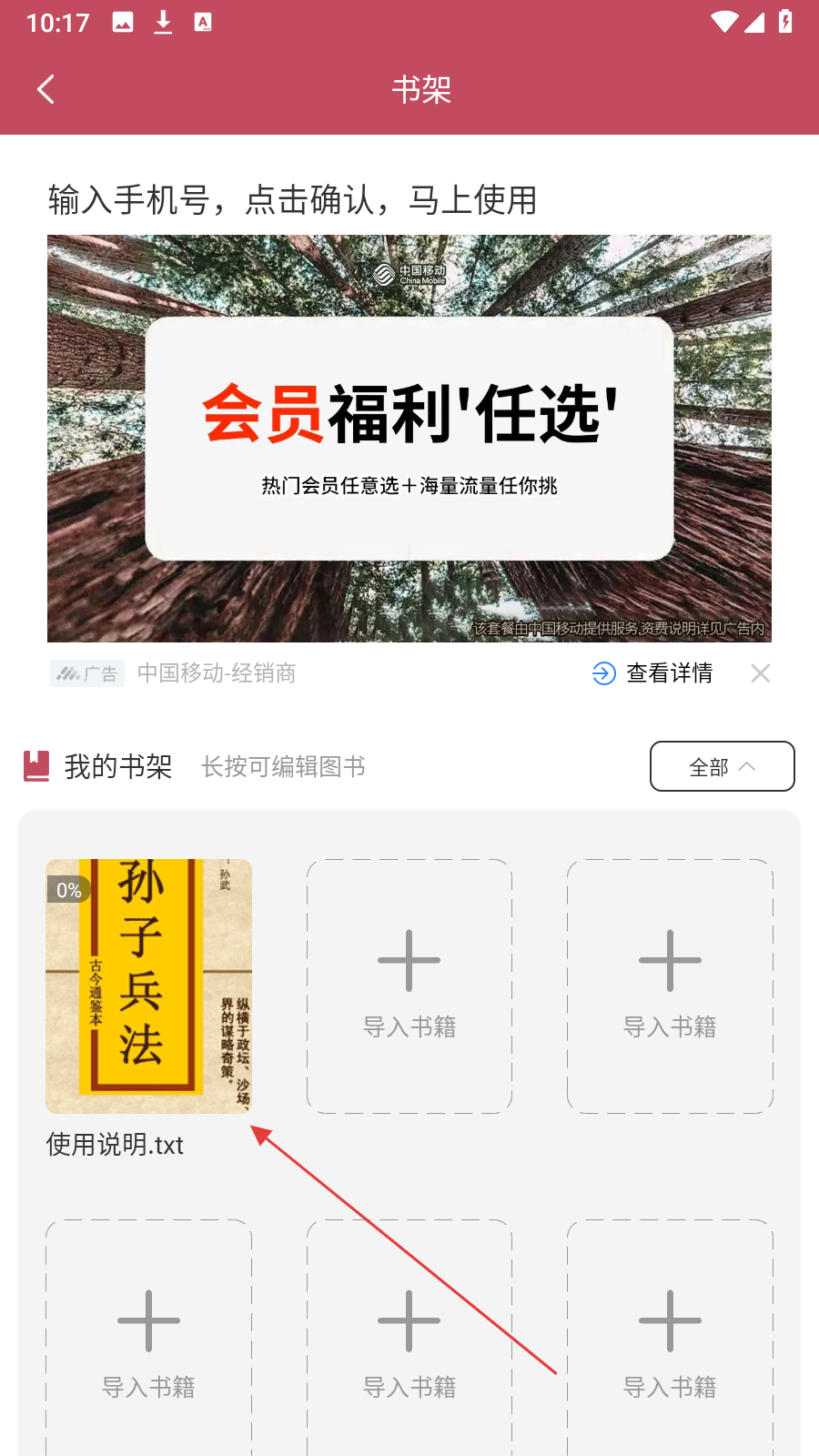Expand the 全部 filter dropdown
Screen dimensions: 819x1456
click(x=722, y=766)
